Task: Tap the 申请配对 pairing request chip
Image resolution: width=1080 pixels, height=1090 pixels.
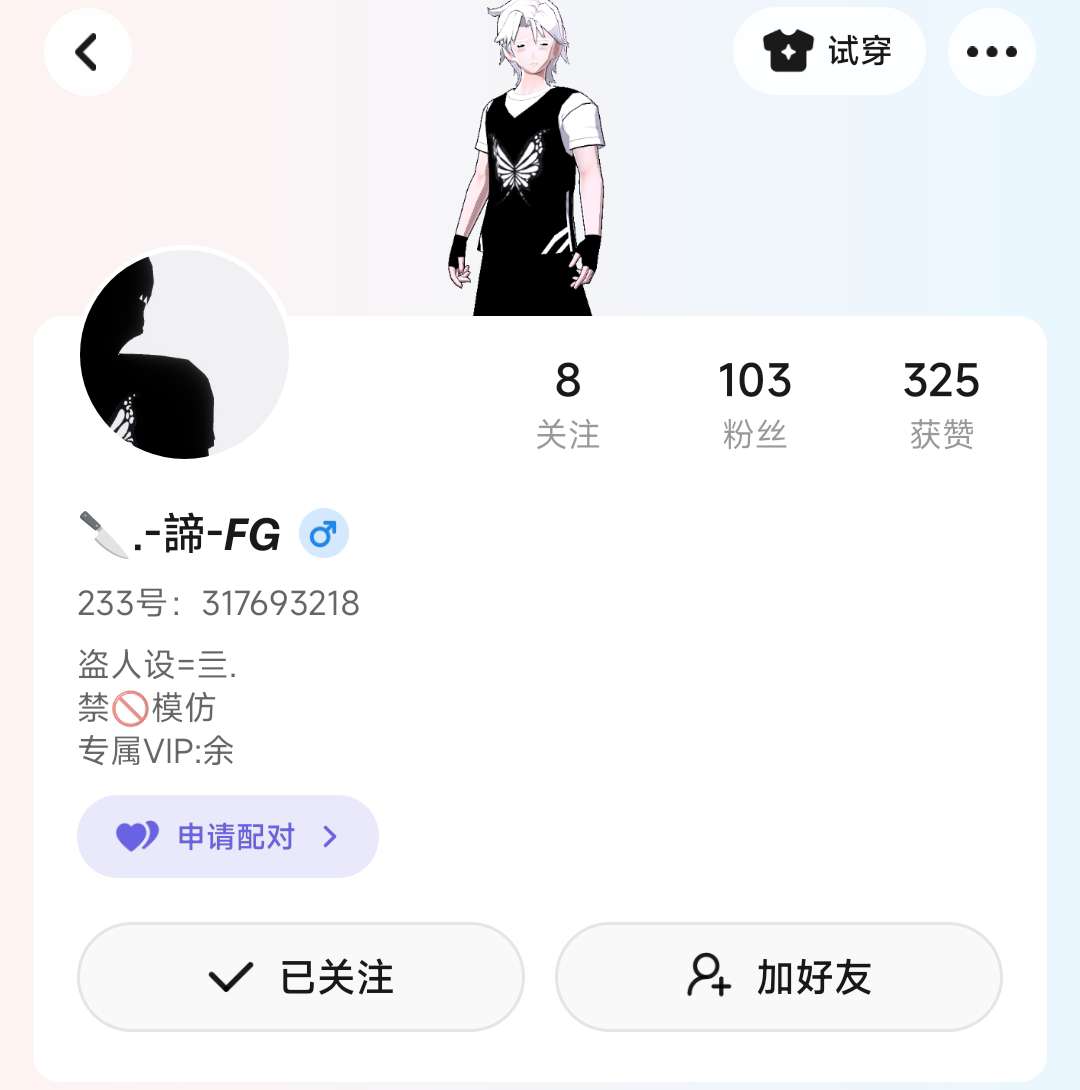Action: (x=228, y=836)
